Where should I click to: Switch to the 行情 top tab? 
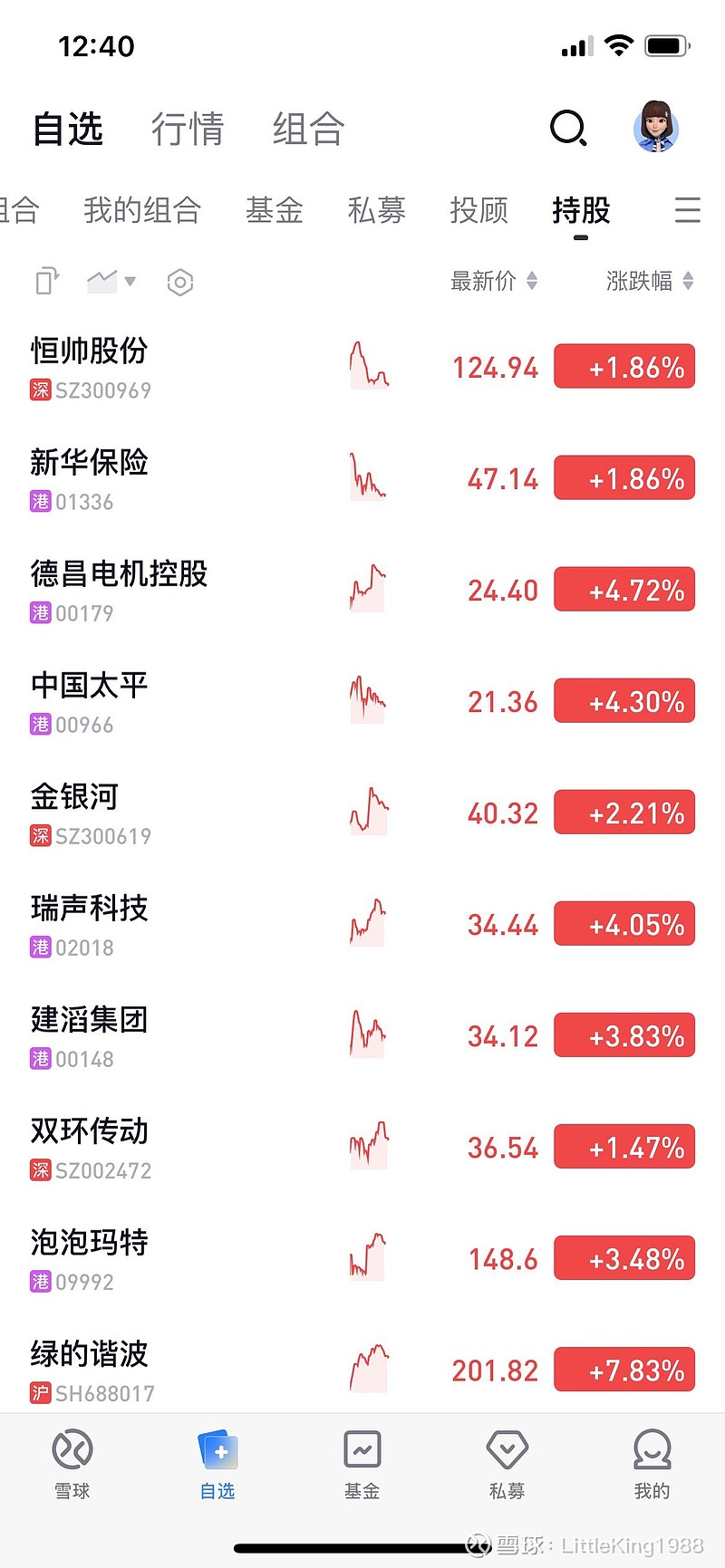(188, 129)
